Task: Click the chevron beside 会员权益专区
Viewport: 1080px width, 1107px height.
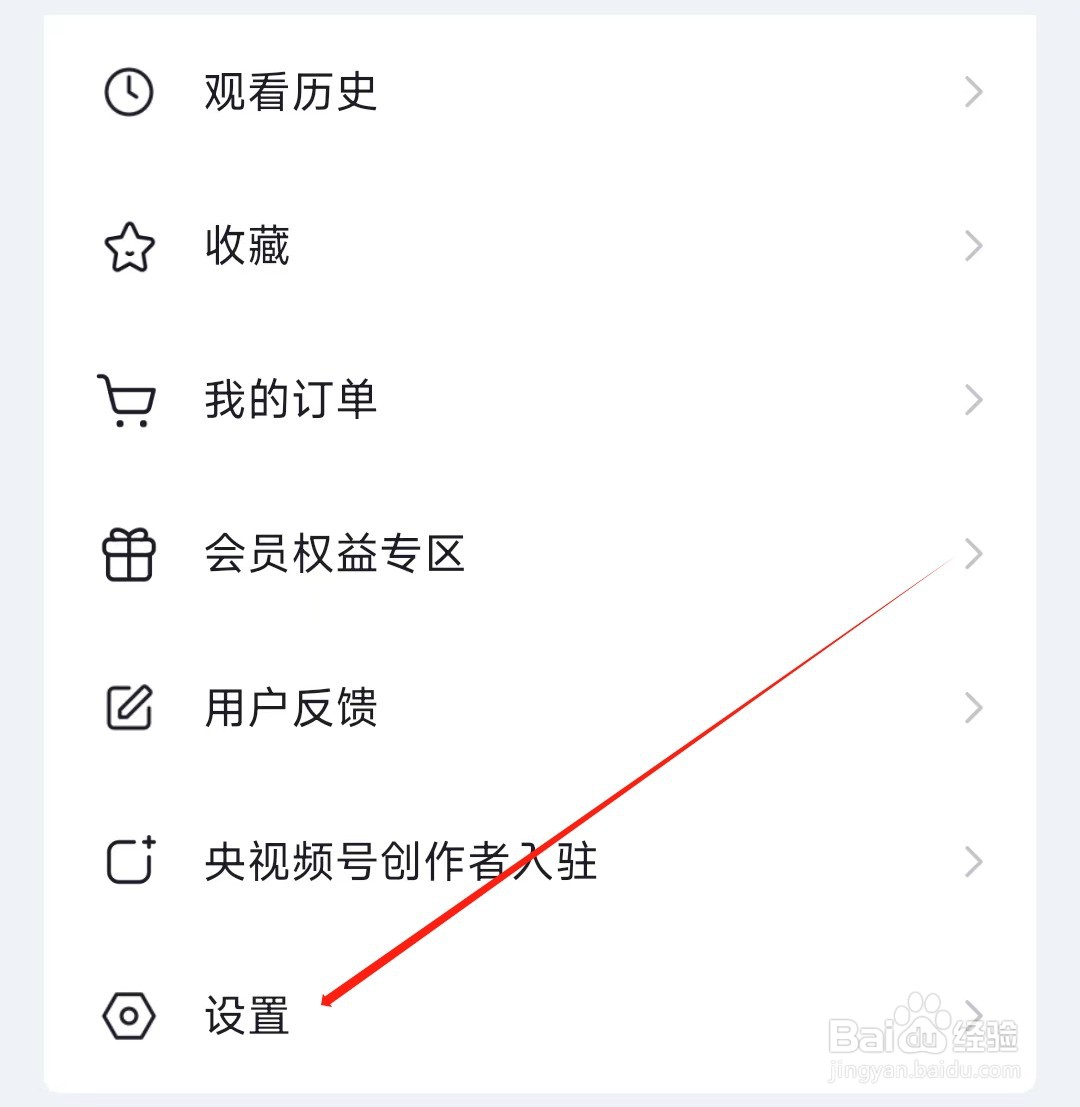Action: 971,553
